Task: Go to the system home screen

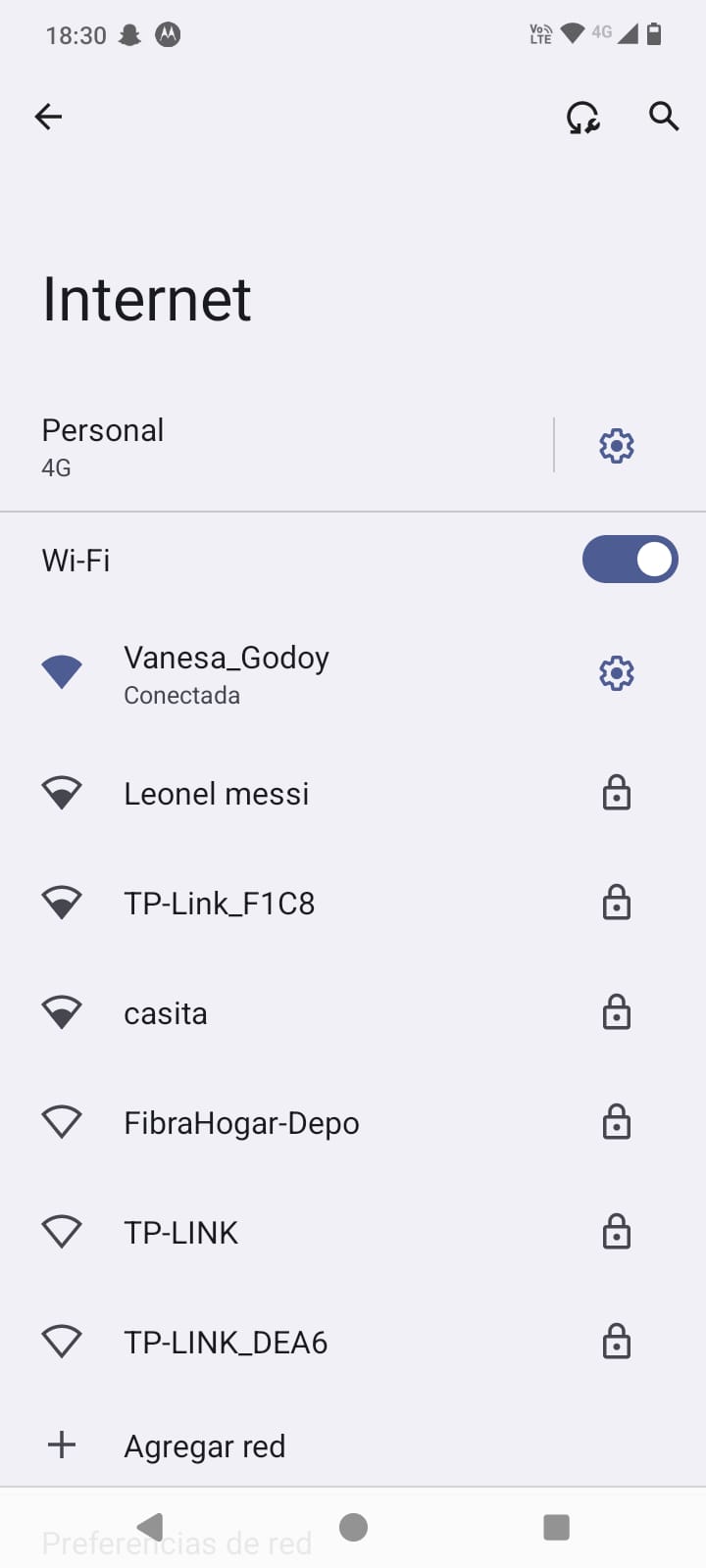Action: pos(353,1527)
